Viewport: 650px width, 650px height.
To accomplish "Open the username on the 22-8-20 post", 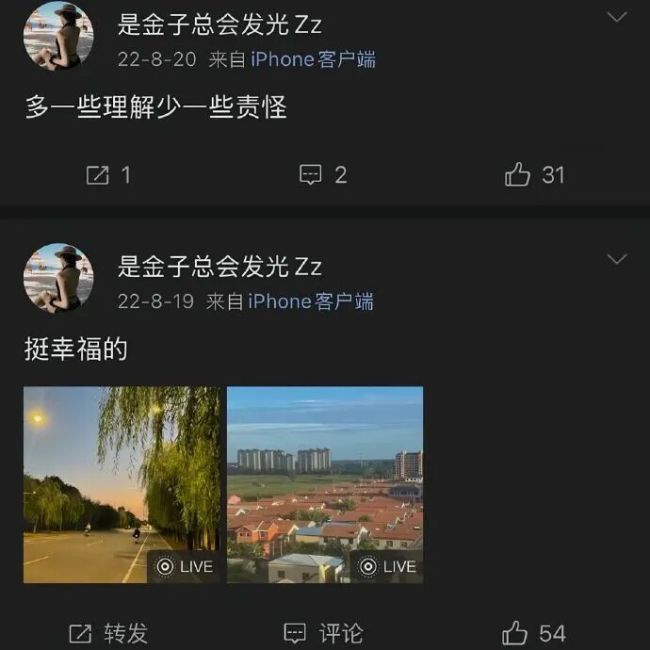I will (220, 25).
